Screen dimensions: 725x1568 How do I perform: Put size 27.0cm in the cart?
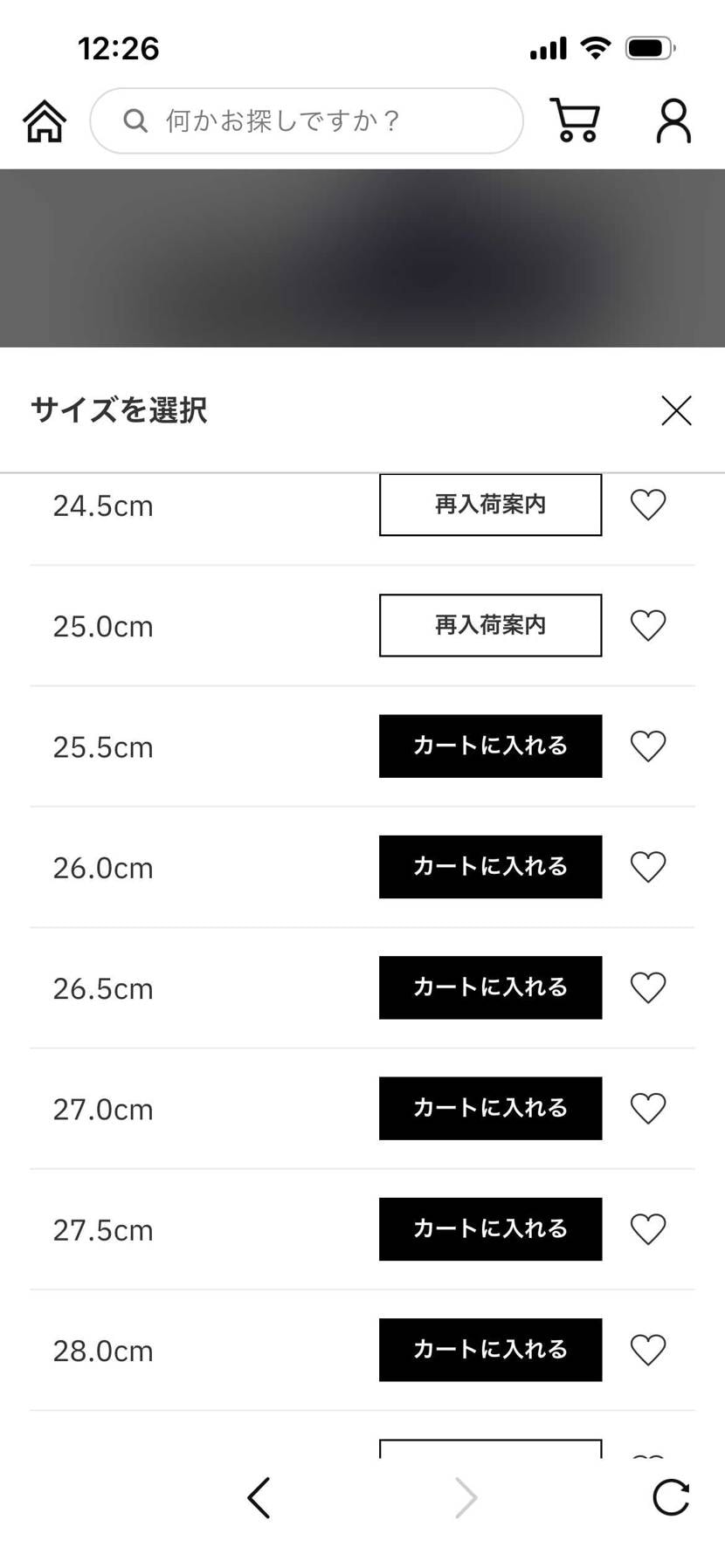point(490,1108)
